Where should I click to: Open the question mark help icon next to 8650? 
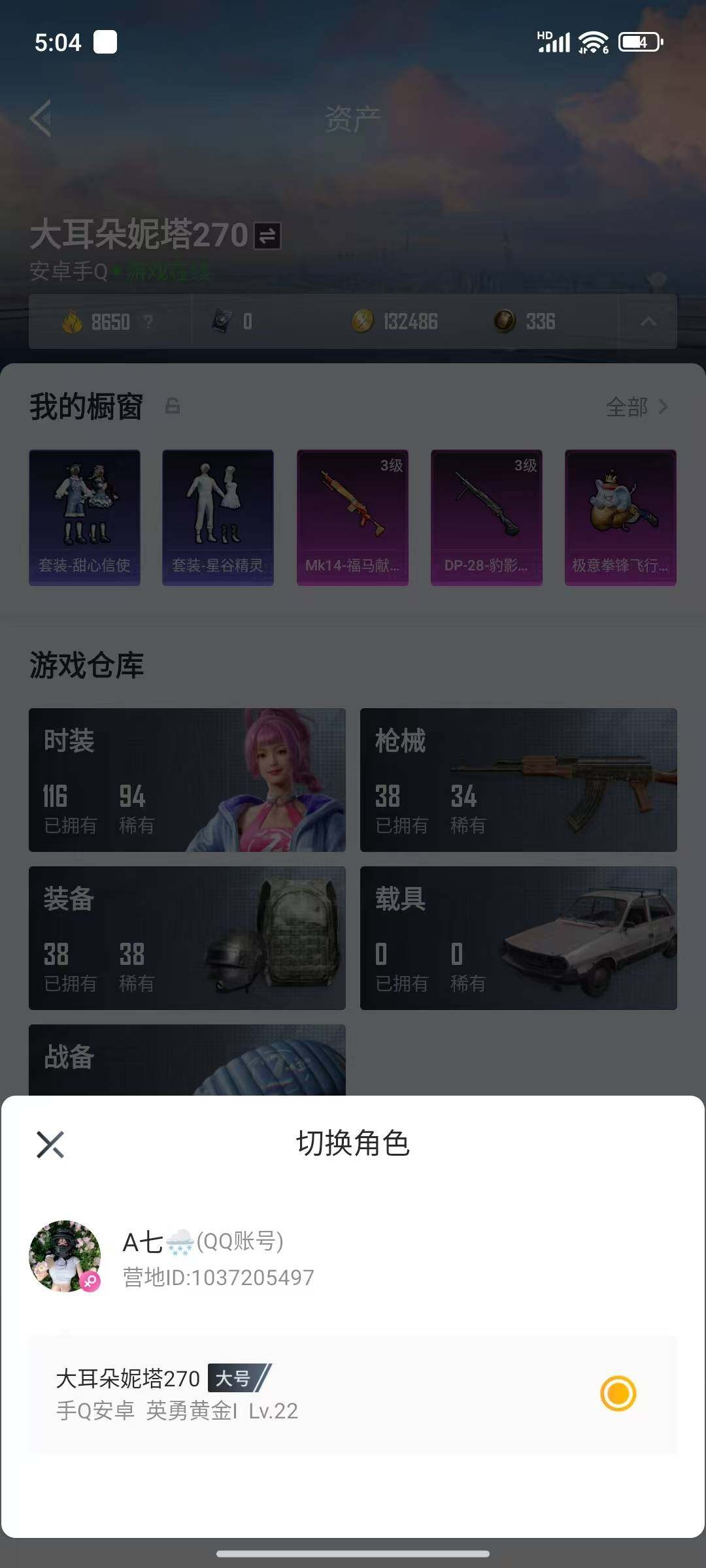[x=149, y=322]
